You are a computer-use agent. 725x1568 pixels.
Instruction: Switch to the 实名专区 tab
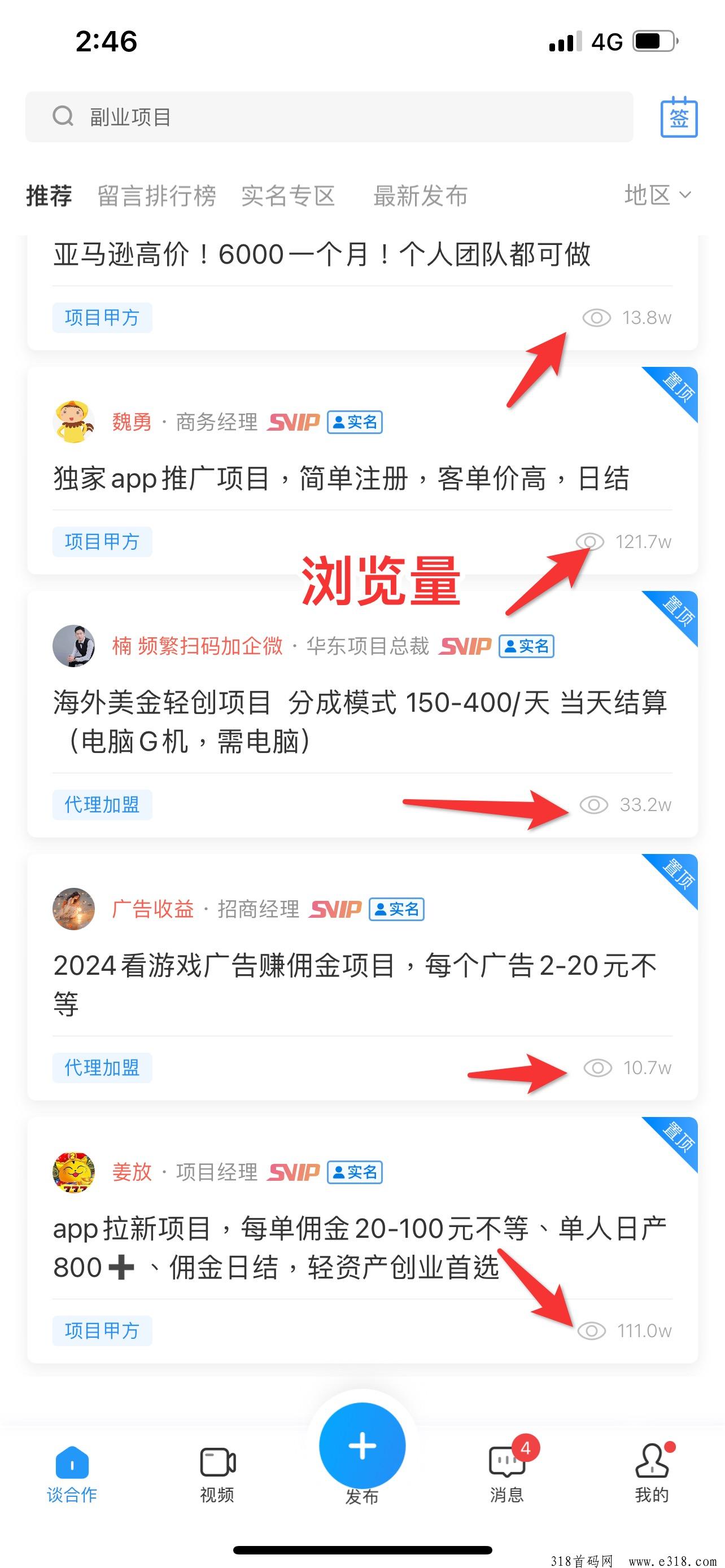pyautogui.click(x=288, y=196)
